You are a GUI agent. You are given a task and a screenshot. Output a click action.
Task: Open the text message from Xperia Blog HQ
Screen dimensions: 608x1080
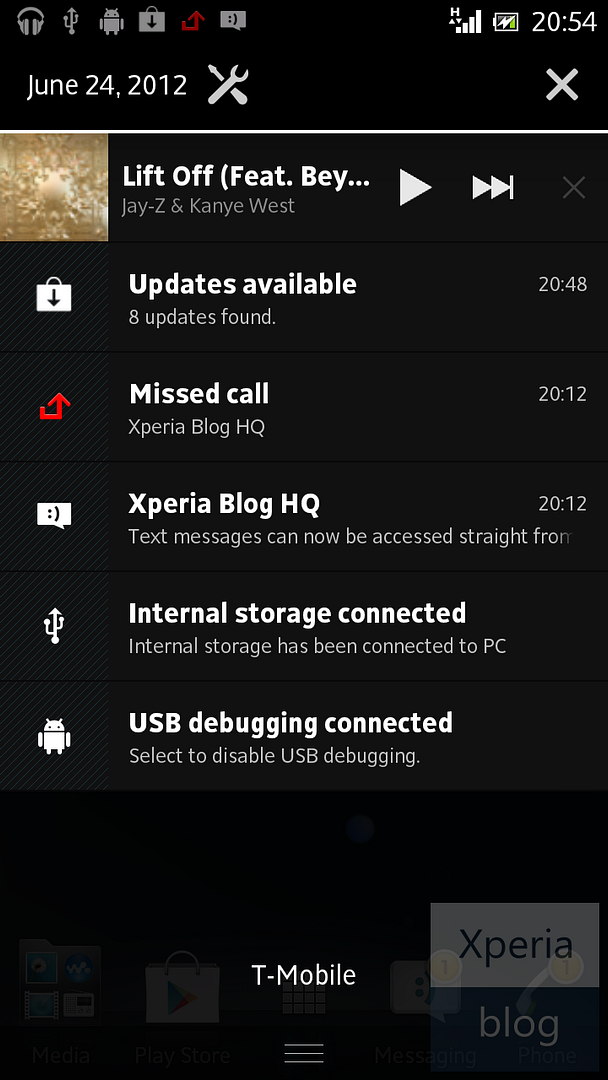[304, 517]
